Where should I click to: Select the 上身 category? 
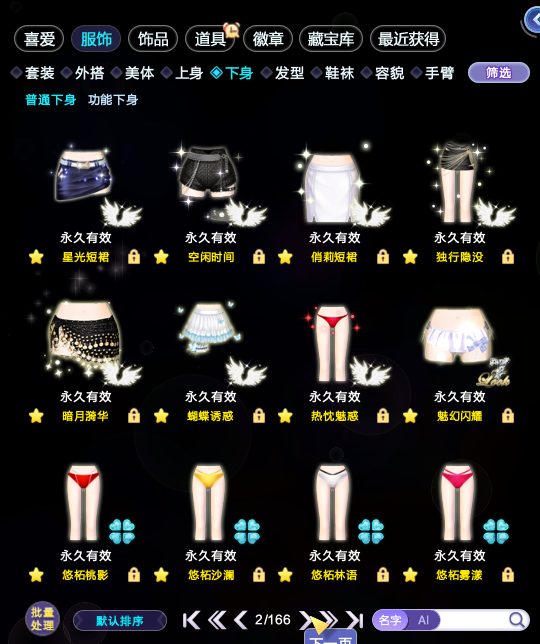[x=182, y=73]
